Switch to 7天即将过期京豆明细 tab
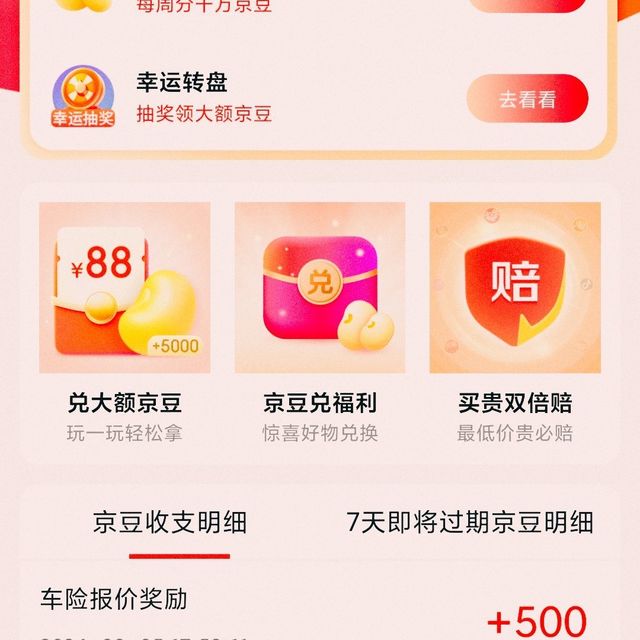Screen dimensions: 640x640 [x=470, y=522]
